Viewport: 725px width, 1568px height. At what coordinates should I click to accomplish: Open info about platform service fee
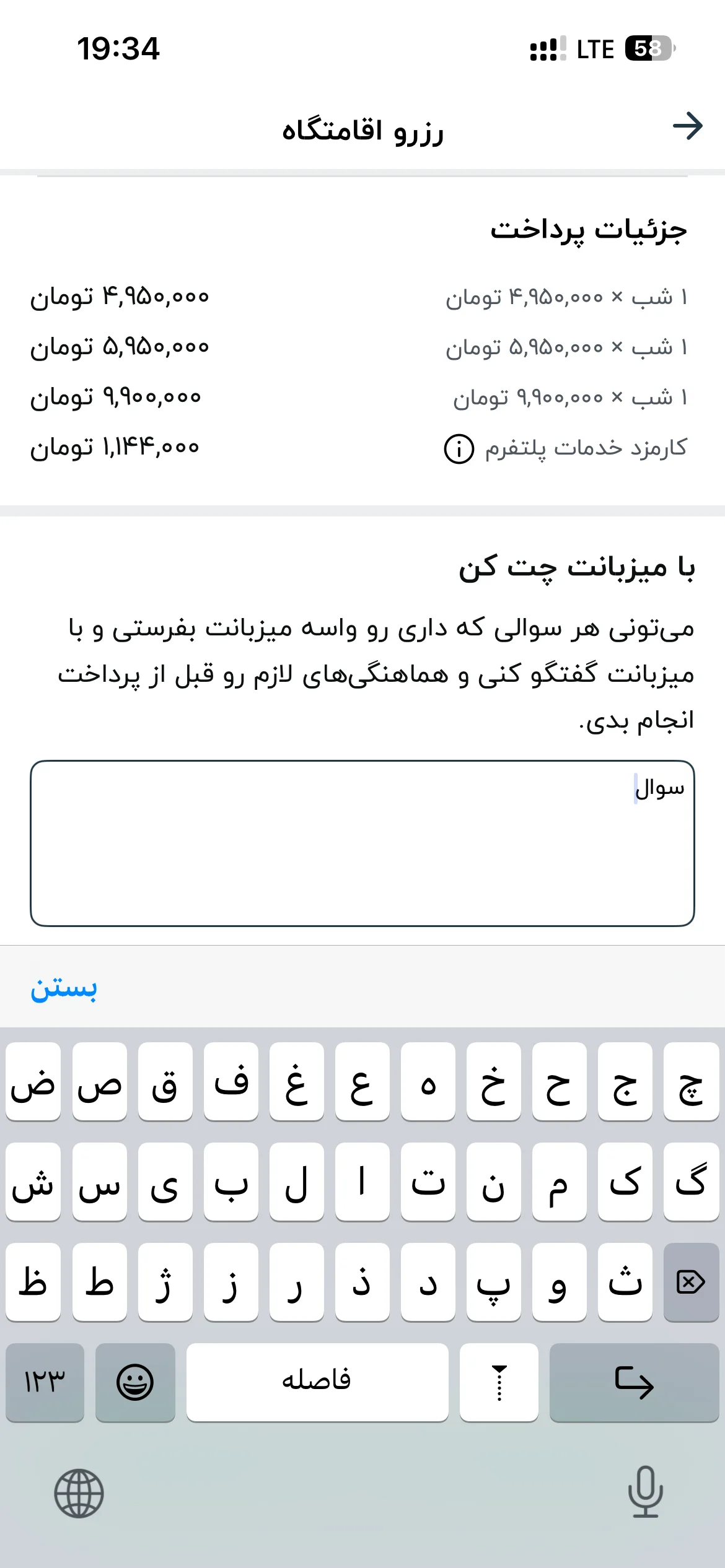pos(459,448)
